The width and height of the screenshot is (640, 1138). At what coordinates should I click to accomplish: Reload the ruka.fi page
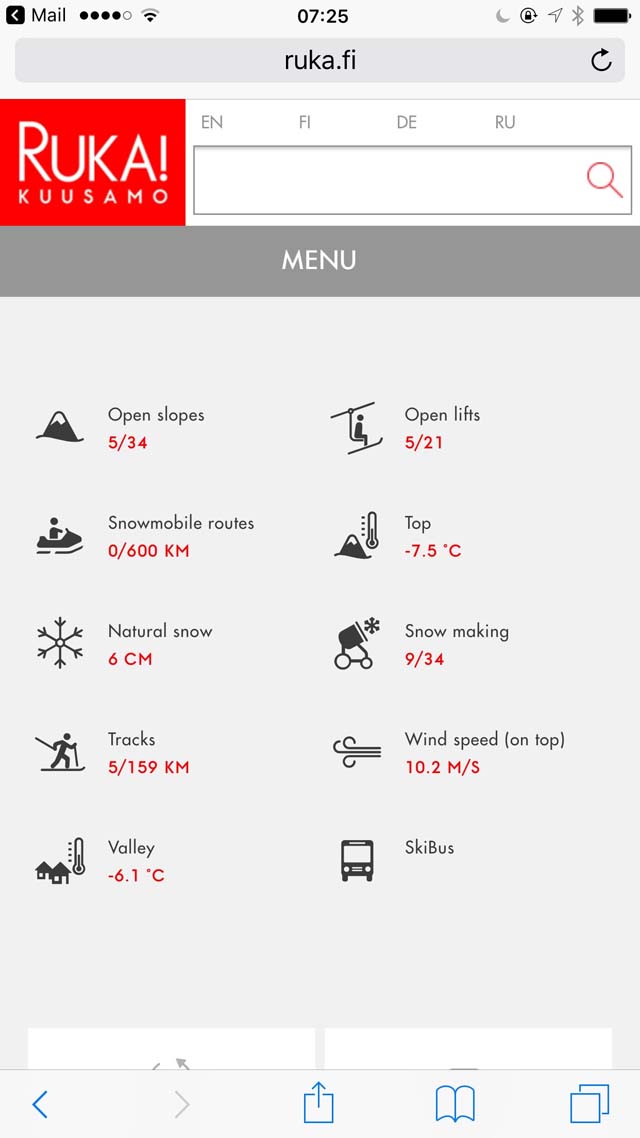tap(601, 60)
